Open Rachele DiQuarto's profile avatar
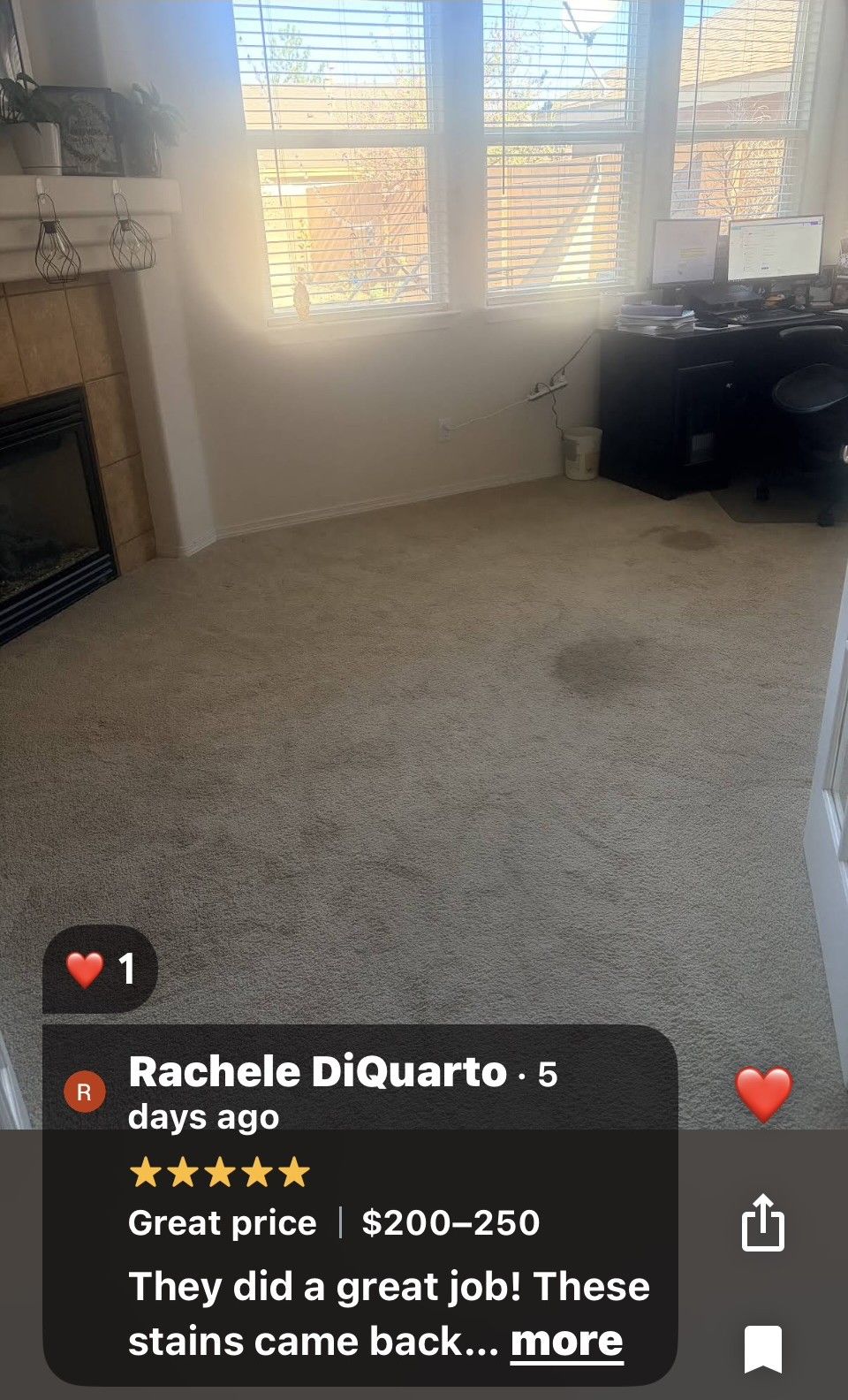Screen dimensions: 848x1400 pos(85,1092)
